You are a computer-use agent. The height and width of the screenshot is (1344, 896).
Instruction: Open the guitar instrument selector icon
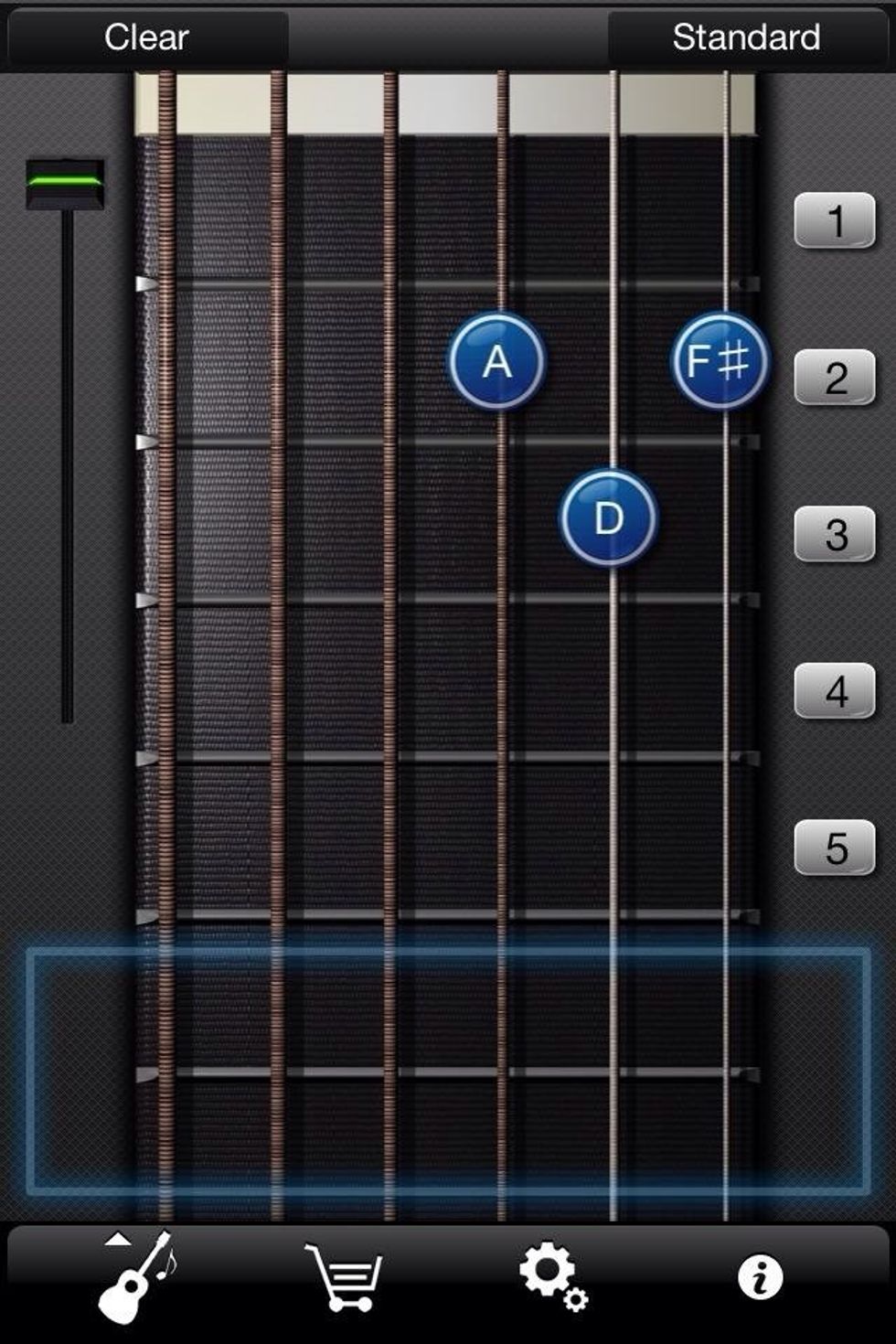tap(135, 1283)
